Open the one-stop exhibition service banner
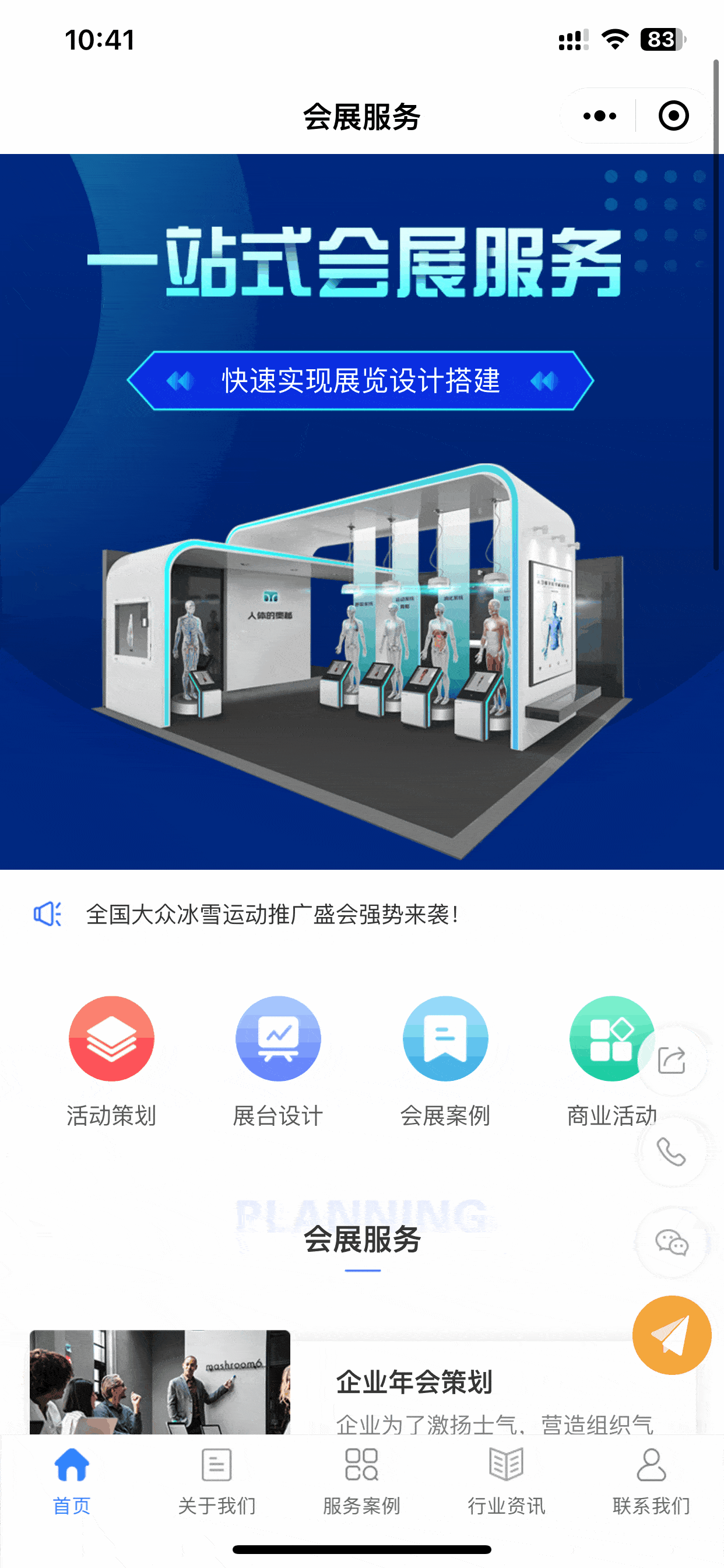This screenshot has width=724, height=1568. pyautogui.click(x=362, y=512)
